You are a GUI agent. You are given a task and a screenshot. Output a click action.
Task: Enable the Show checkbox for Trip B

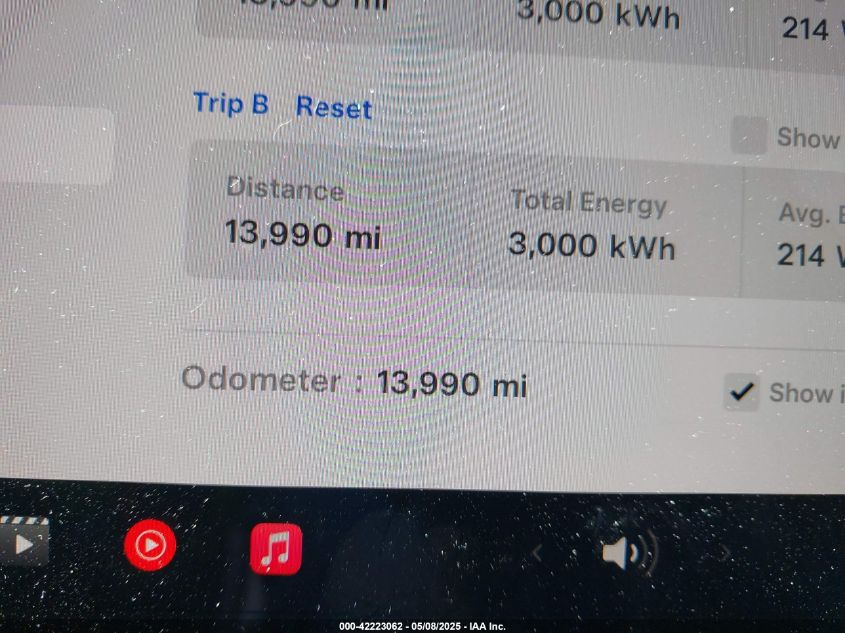click(748, 136)
